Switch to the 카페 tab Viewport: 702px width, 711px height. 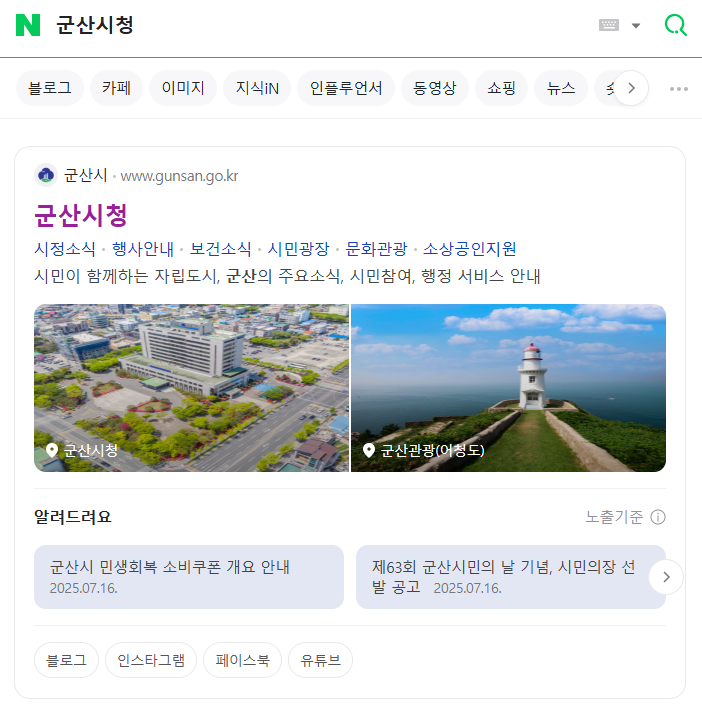click(116, 88)
